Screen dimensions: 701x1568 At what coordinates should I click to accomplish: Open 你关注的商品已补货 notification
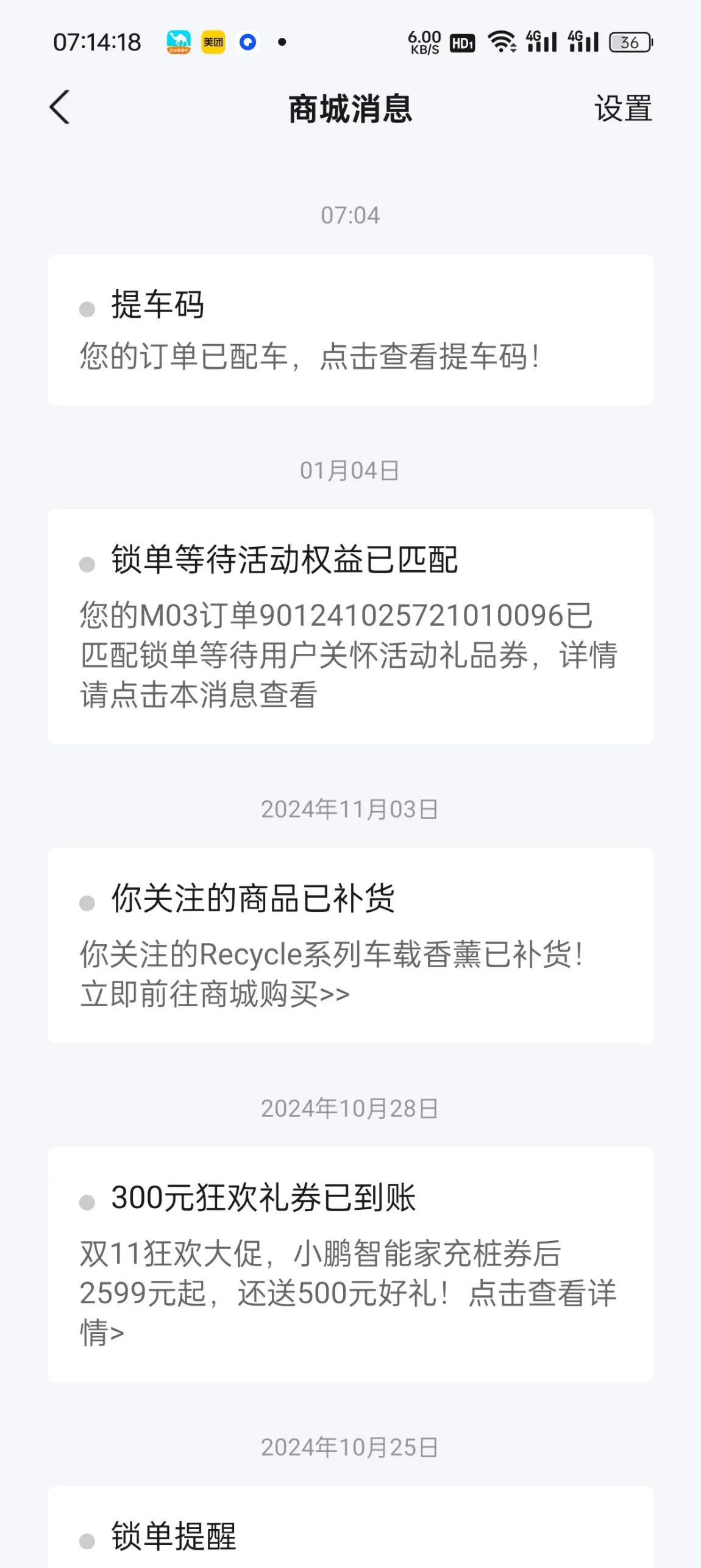tap(350, 945)
